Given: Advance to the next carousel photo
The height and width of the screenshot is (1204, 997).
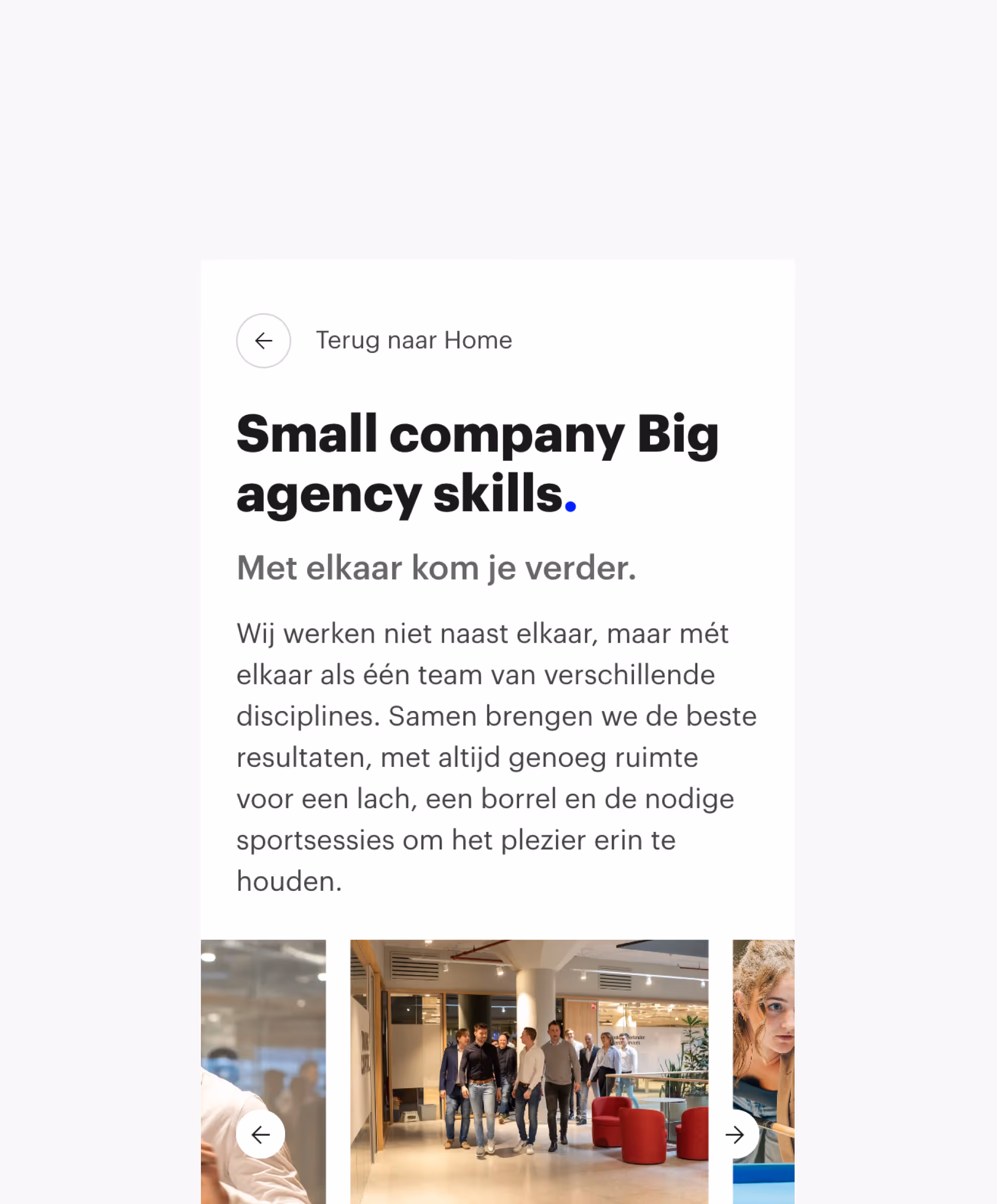Looking at the screenshot, I should (735, 1134).
